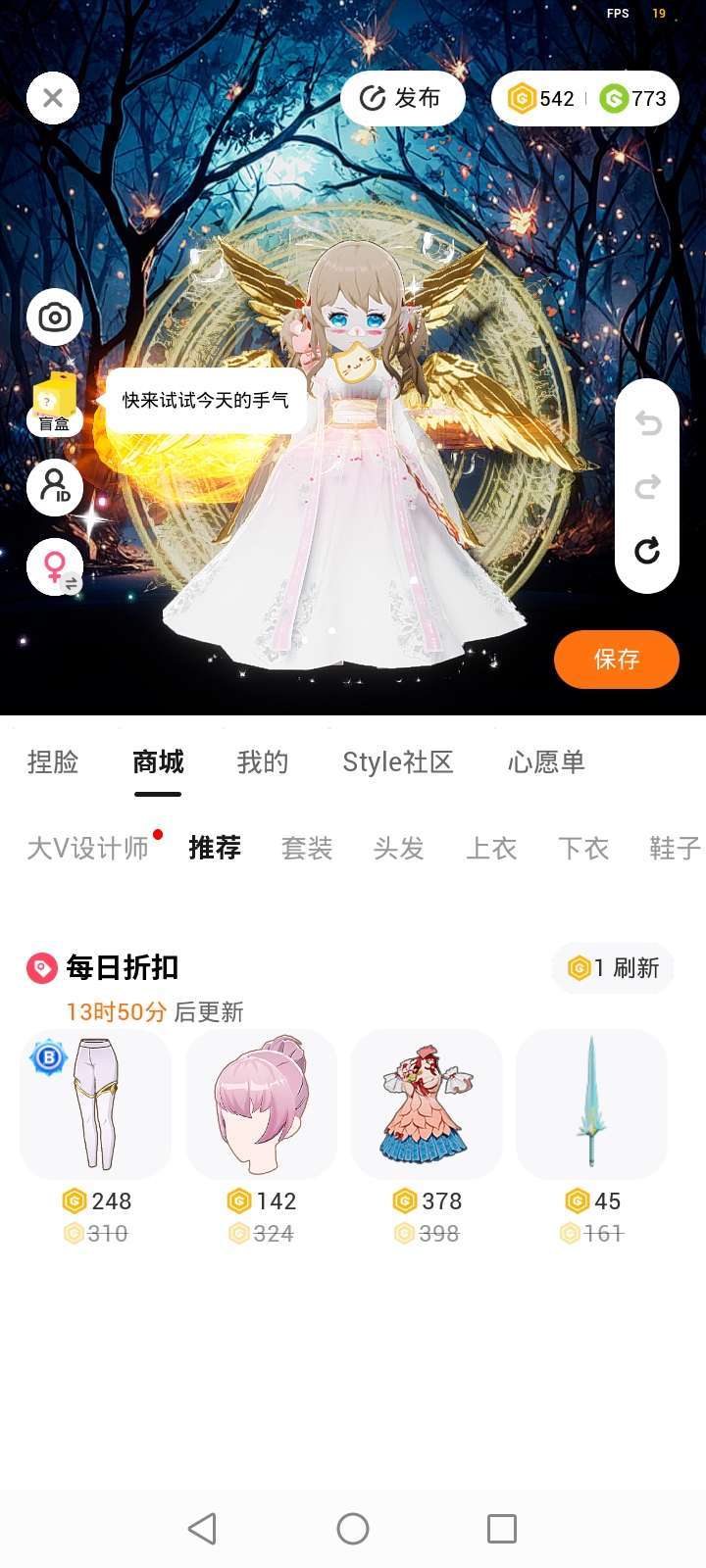
Task: Switch to the 捏脸 tab
Action: point(53,762)
